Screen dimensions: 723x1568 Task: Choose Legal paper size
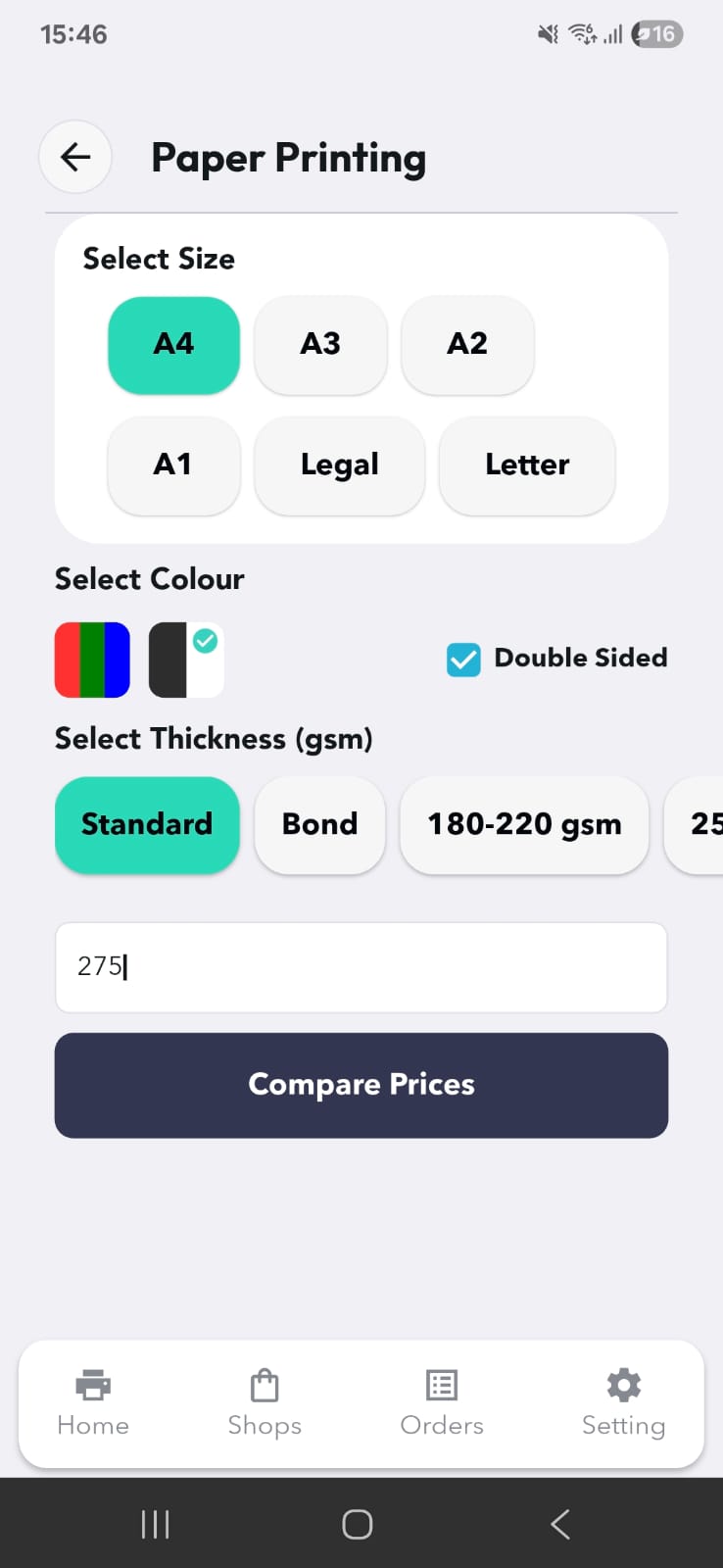(339, 465)
